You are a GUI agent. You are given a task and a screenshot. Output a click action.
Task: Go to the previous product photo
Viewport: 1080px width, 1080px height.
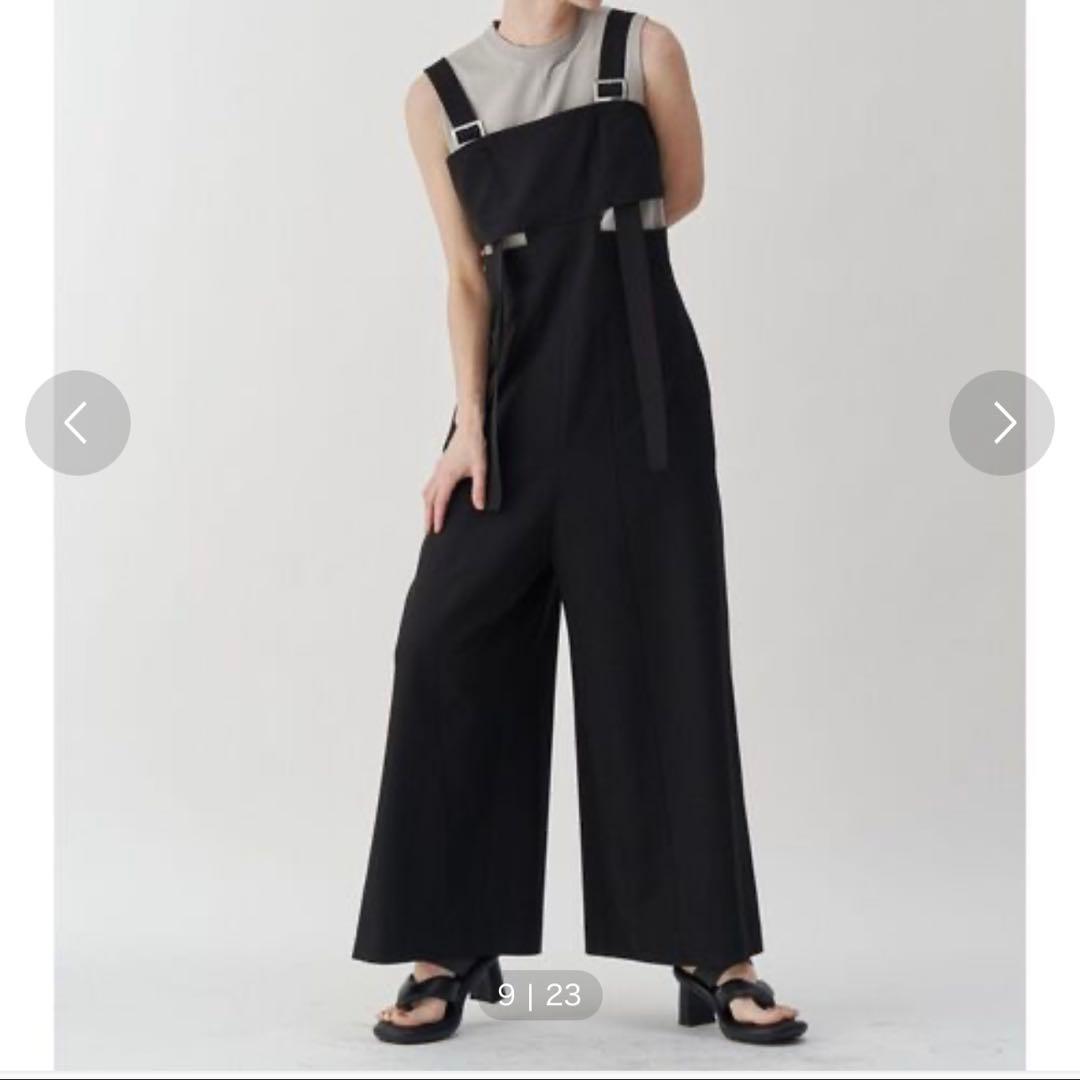(78, 423)
